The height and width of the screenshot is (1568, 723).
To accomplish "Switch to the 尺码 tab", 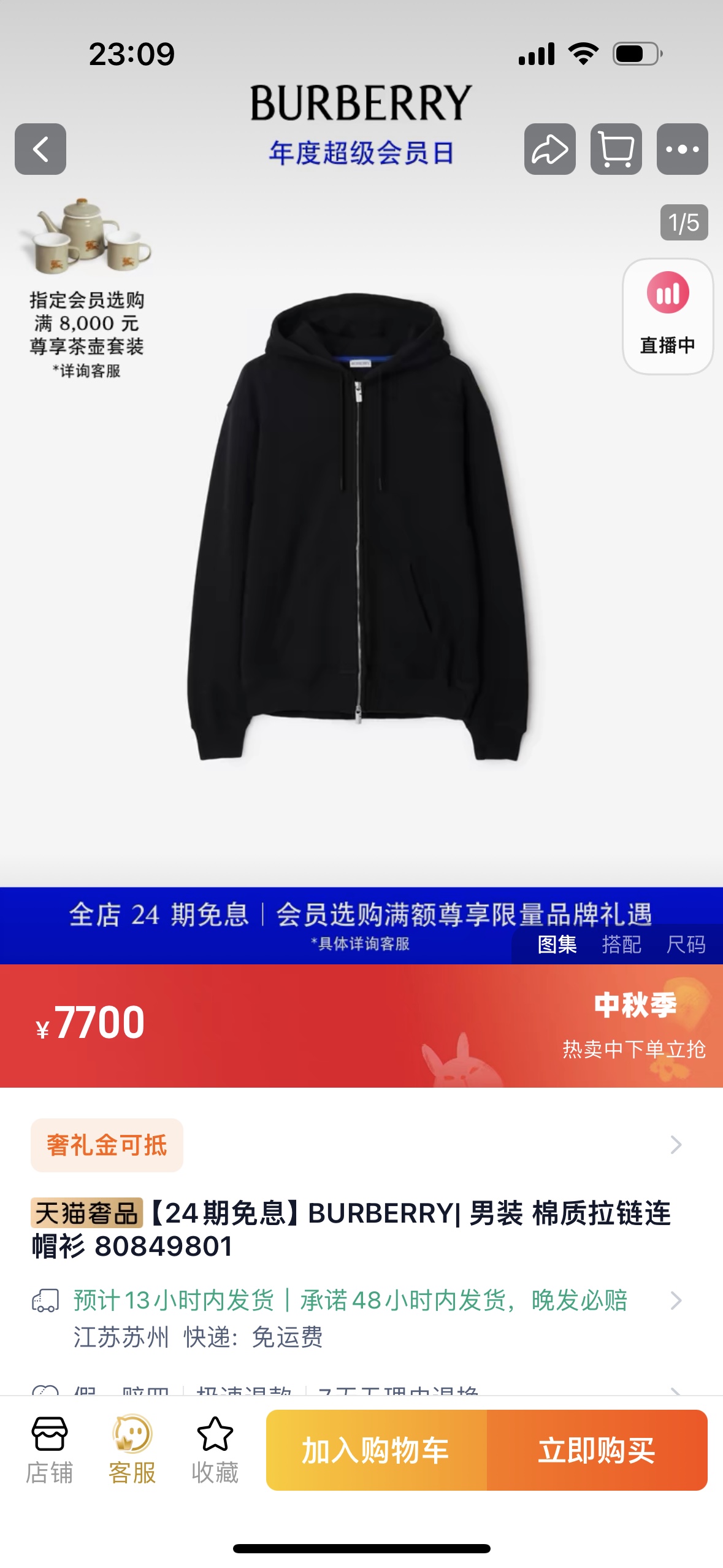I will pyautogui.click(x=686, y=944).
